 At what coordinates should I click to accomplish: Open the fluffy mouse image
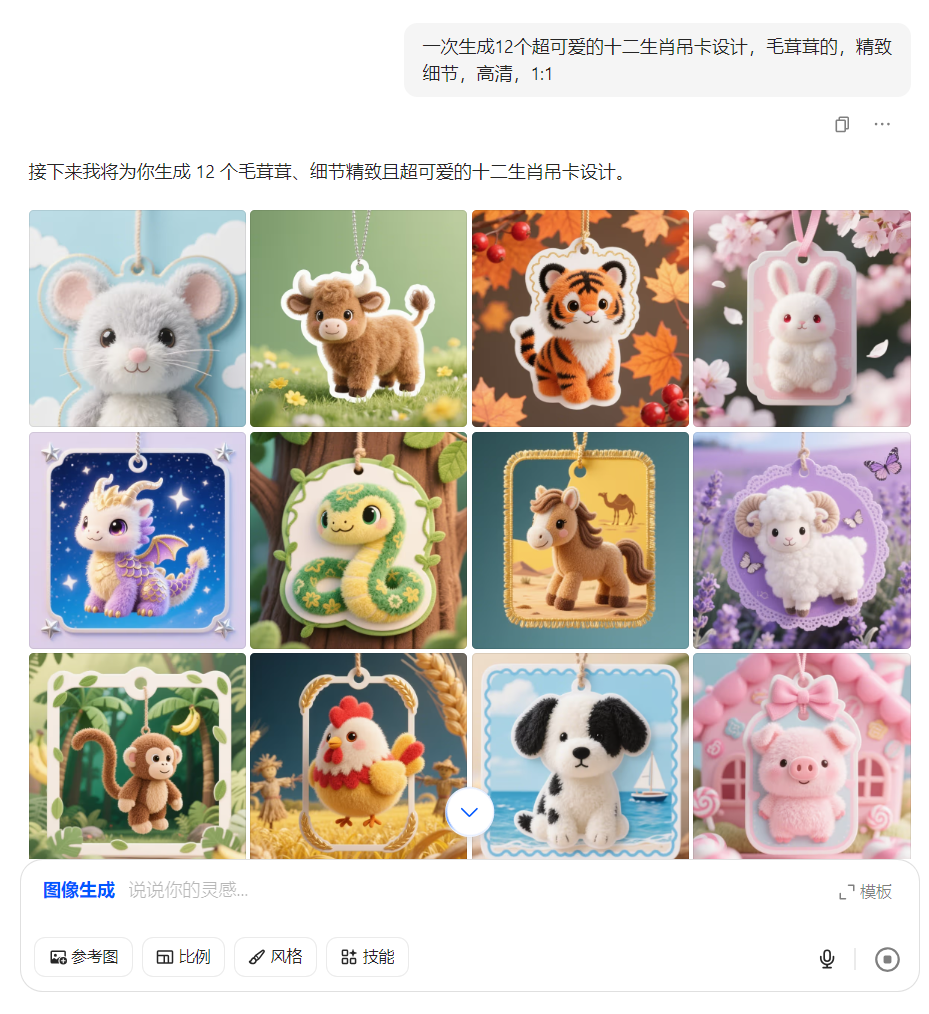137,318
